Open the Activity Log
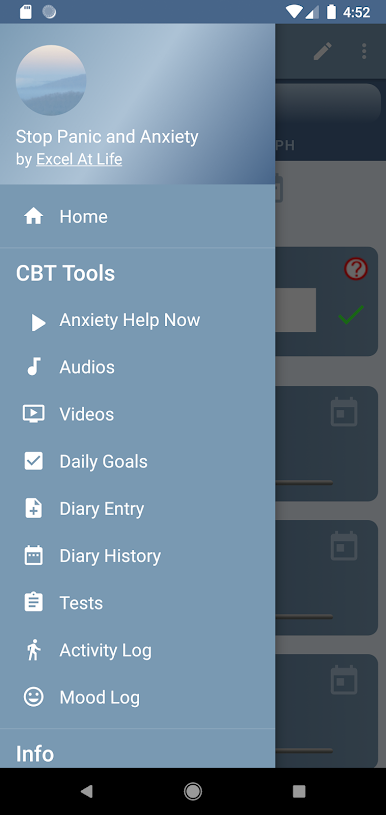The image size is (386, 815). 138,650
